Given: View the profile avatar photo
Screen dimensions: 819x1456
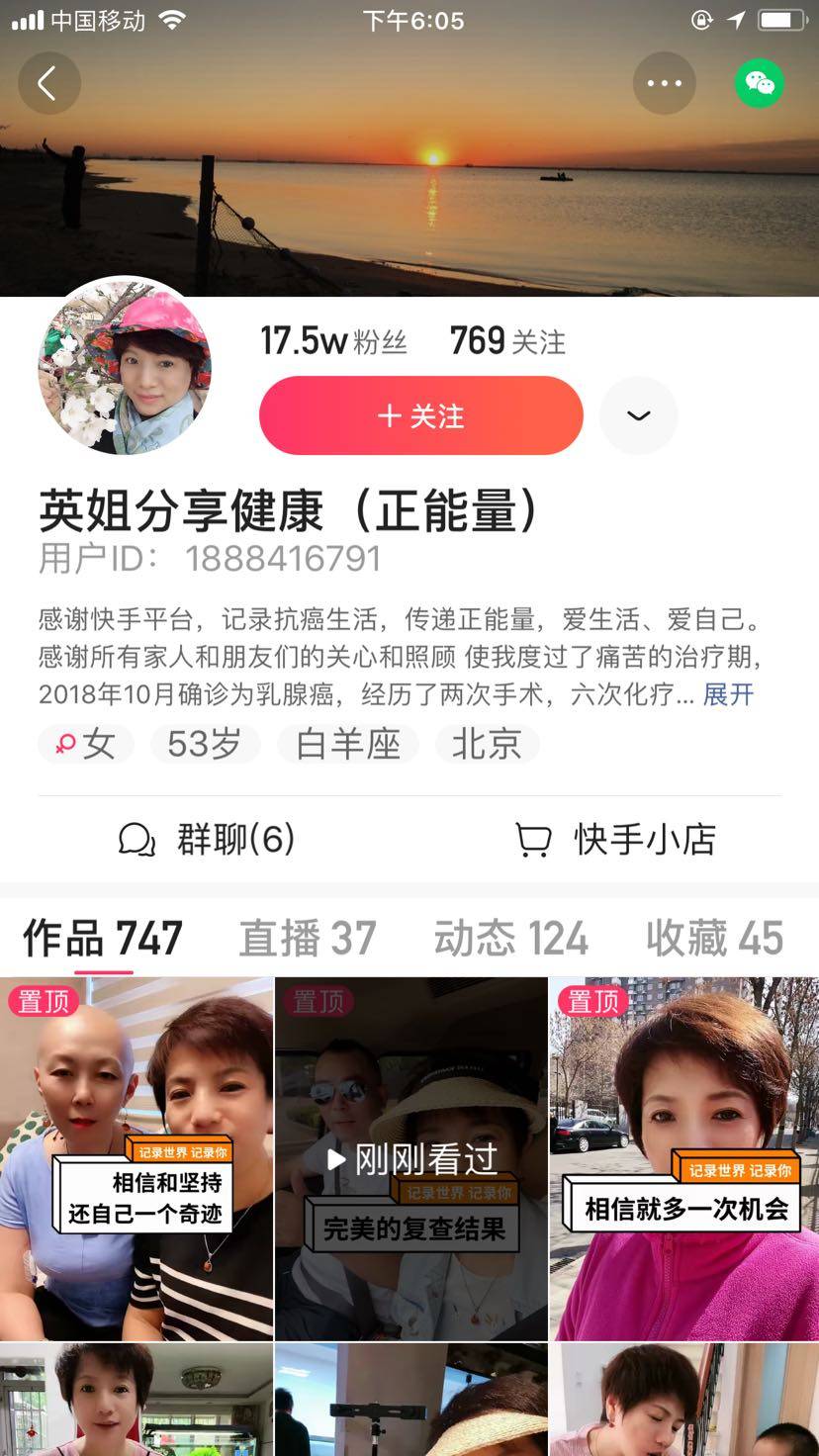Looking at the screenshot, I should pos(125,367).
